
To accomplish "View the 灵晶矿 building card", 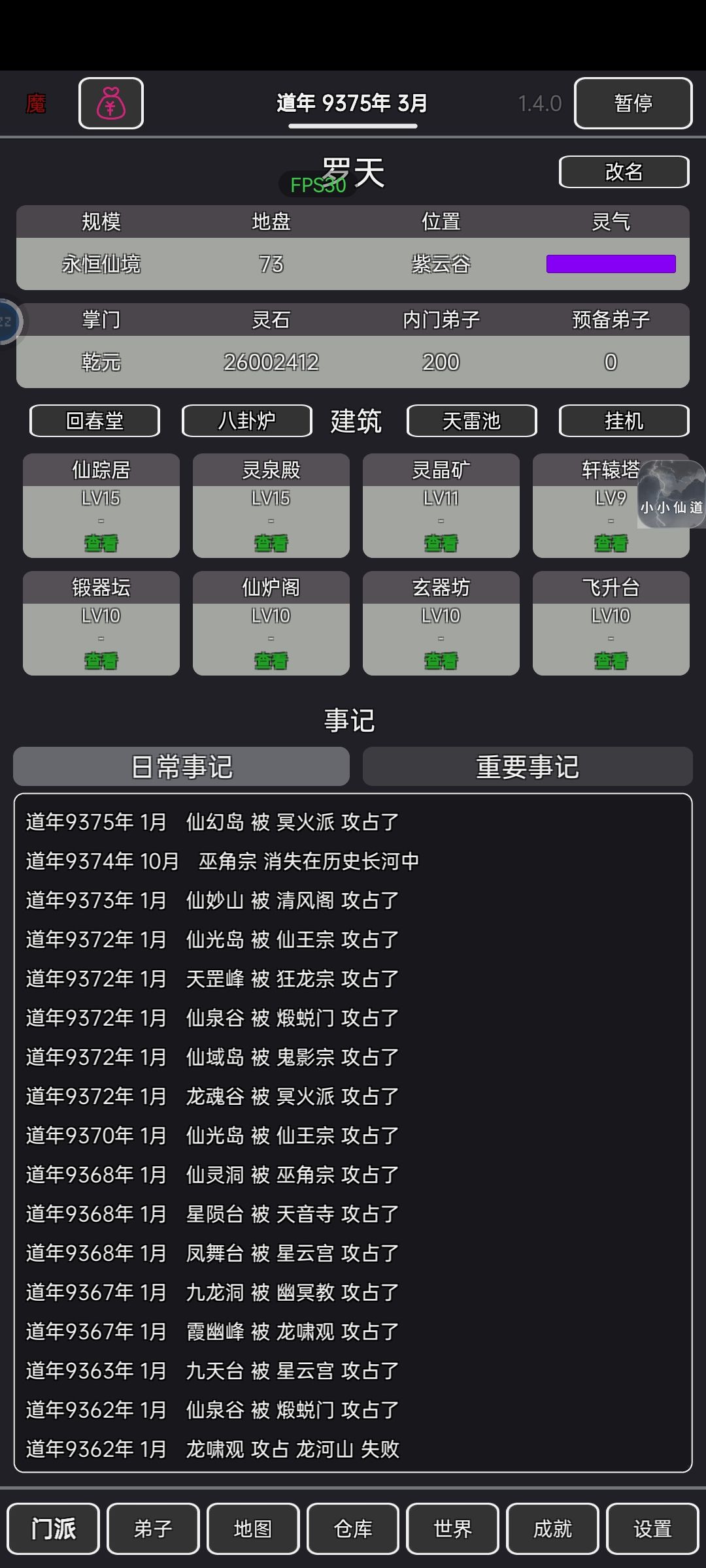I will pyautogui.click(x=441, y=506).
